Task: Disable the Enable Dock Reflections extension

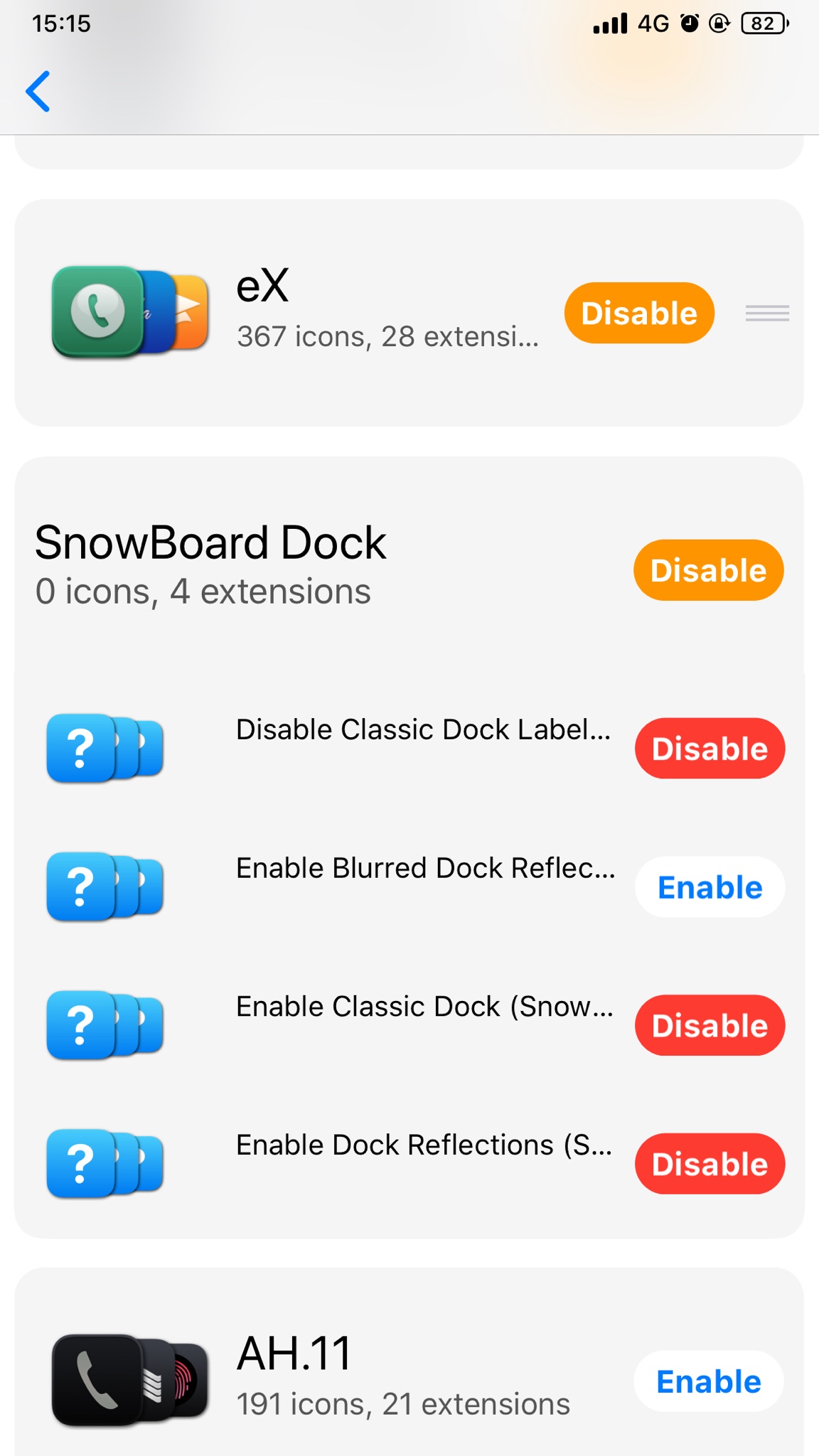Action: [710, 1164]
